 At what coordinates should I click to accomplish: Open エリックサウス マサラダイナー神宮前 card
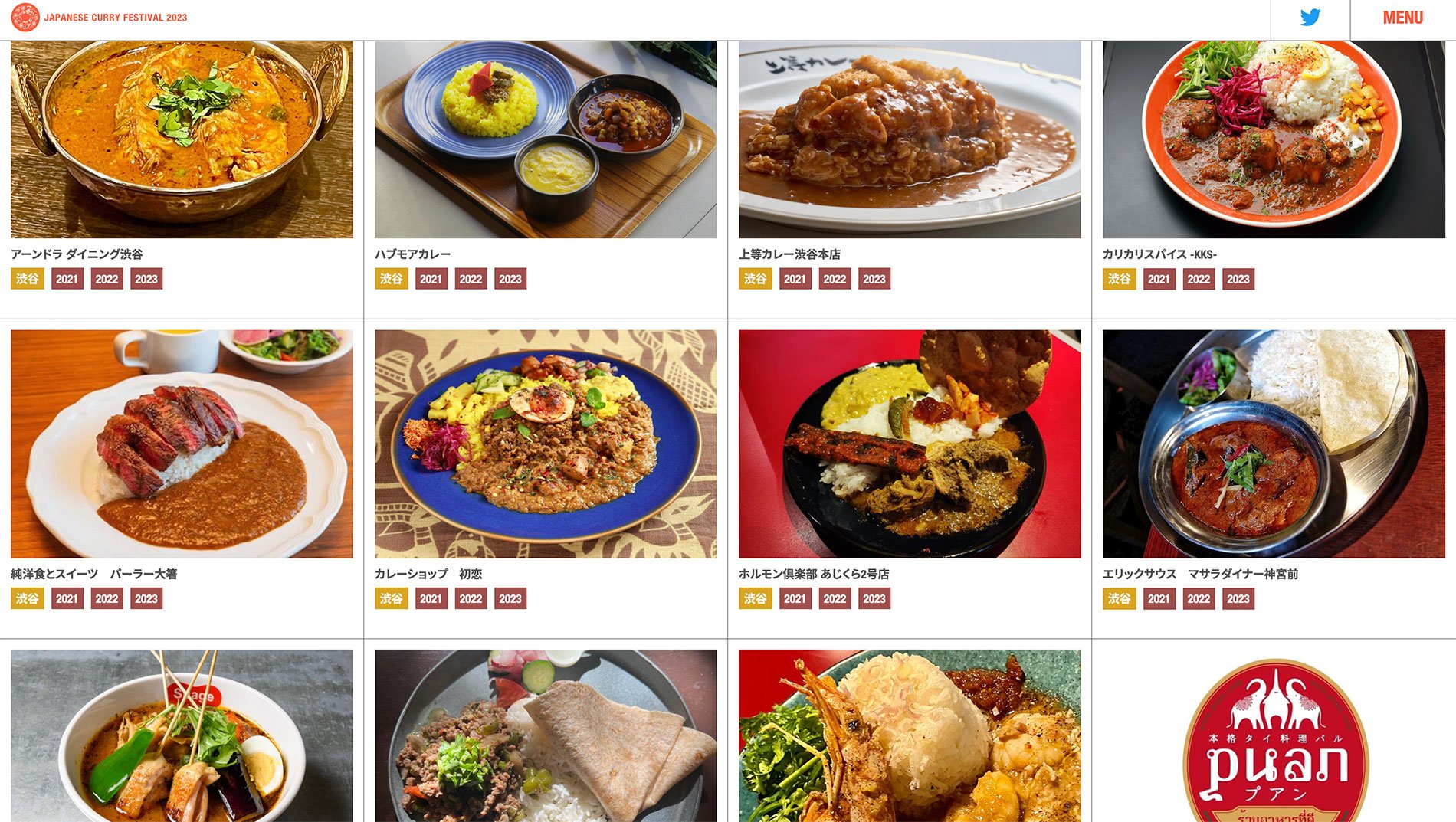(x=1274, y=444)
